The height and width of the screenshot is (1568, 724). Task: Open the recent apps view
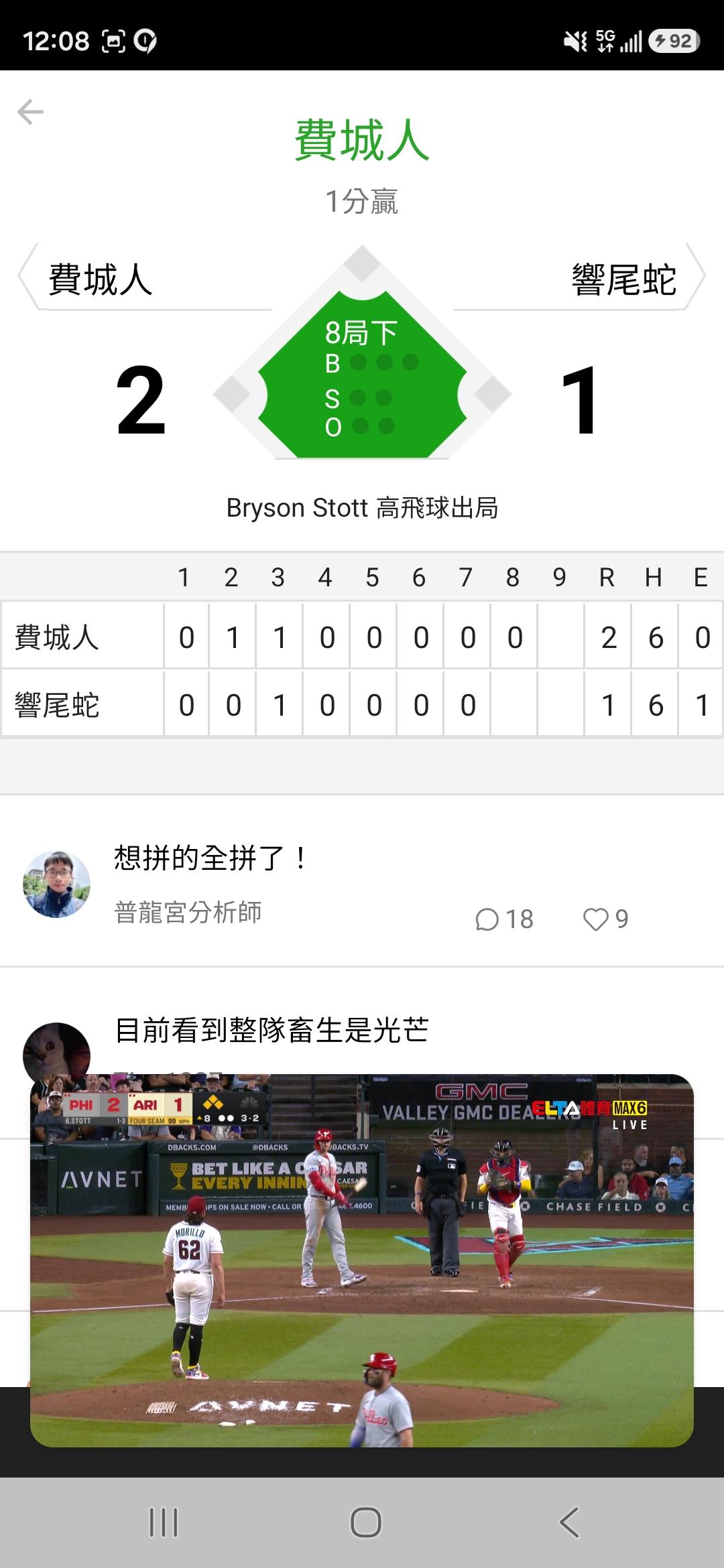(163, 1522)
